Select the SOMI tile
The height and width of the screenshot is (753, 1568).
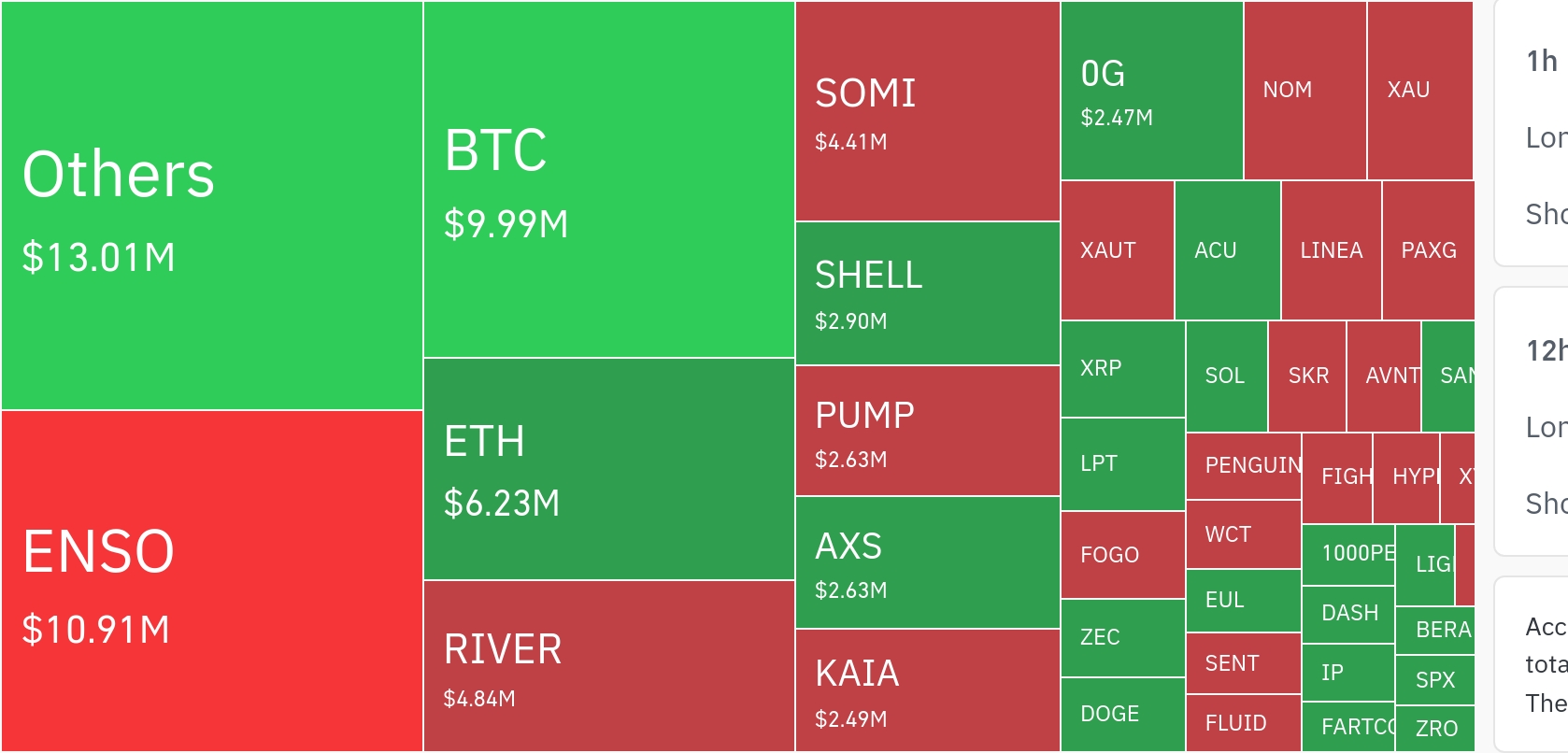coord(927,111)
